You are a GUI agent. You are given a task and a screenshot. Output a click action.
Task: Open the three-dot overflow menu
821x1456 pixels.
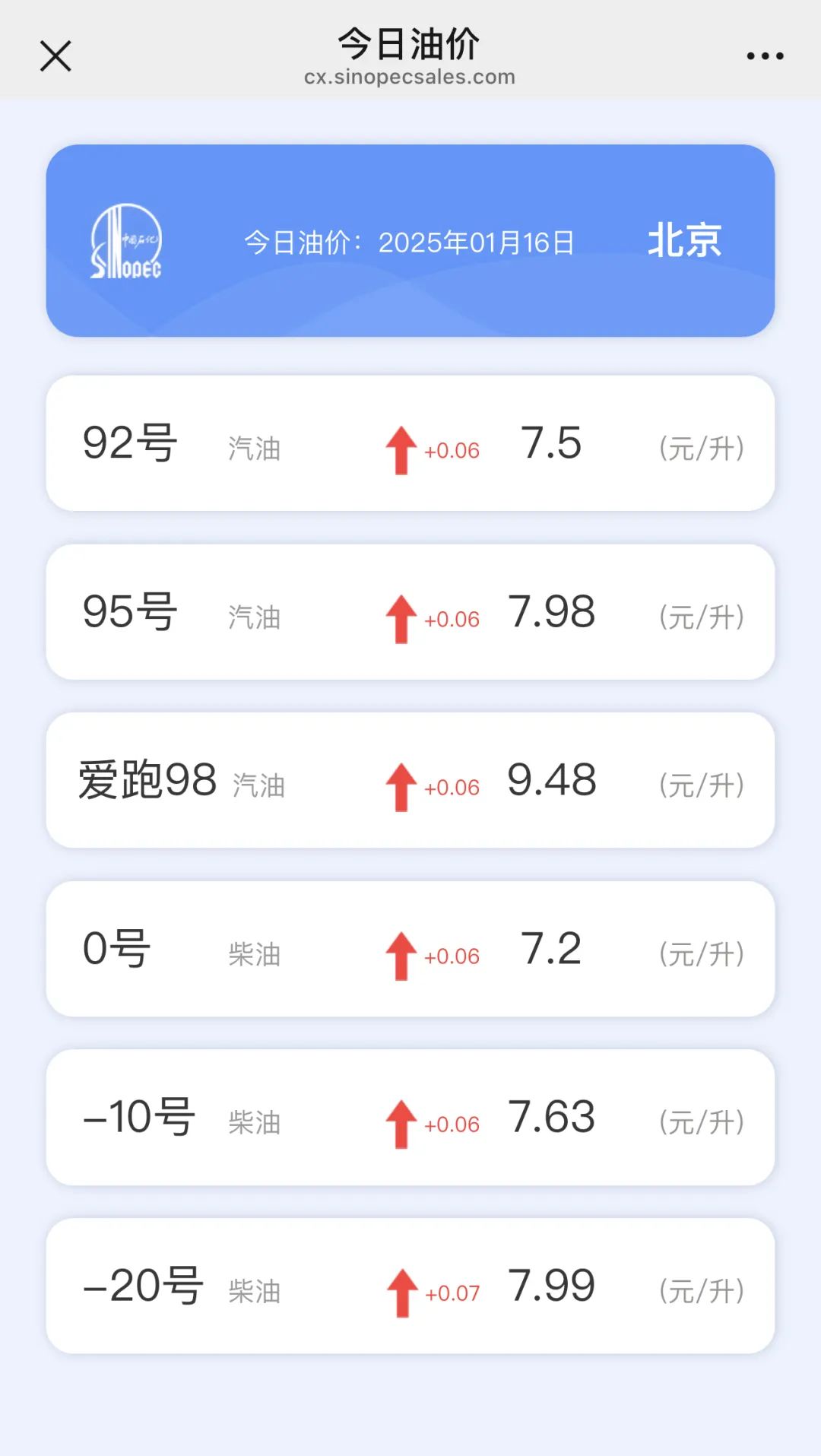click(765, 56)
